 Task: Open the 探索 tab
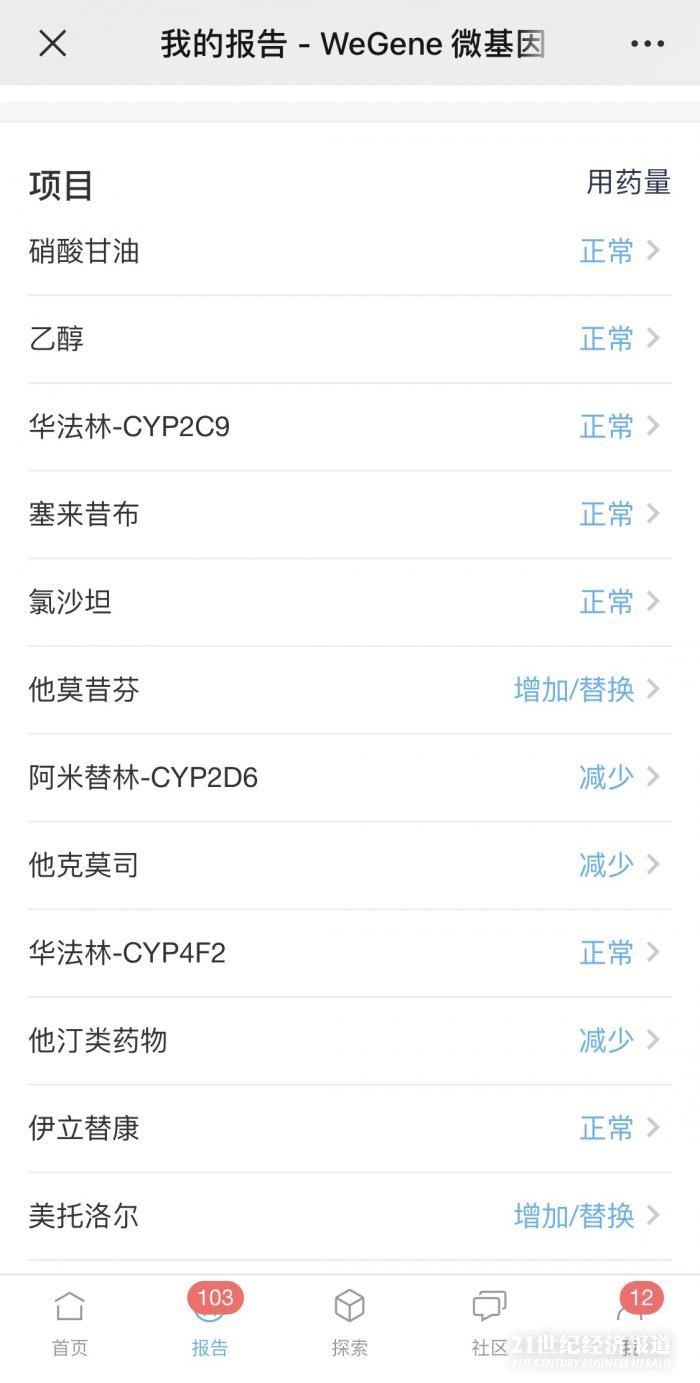350,1322
